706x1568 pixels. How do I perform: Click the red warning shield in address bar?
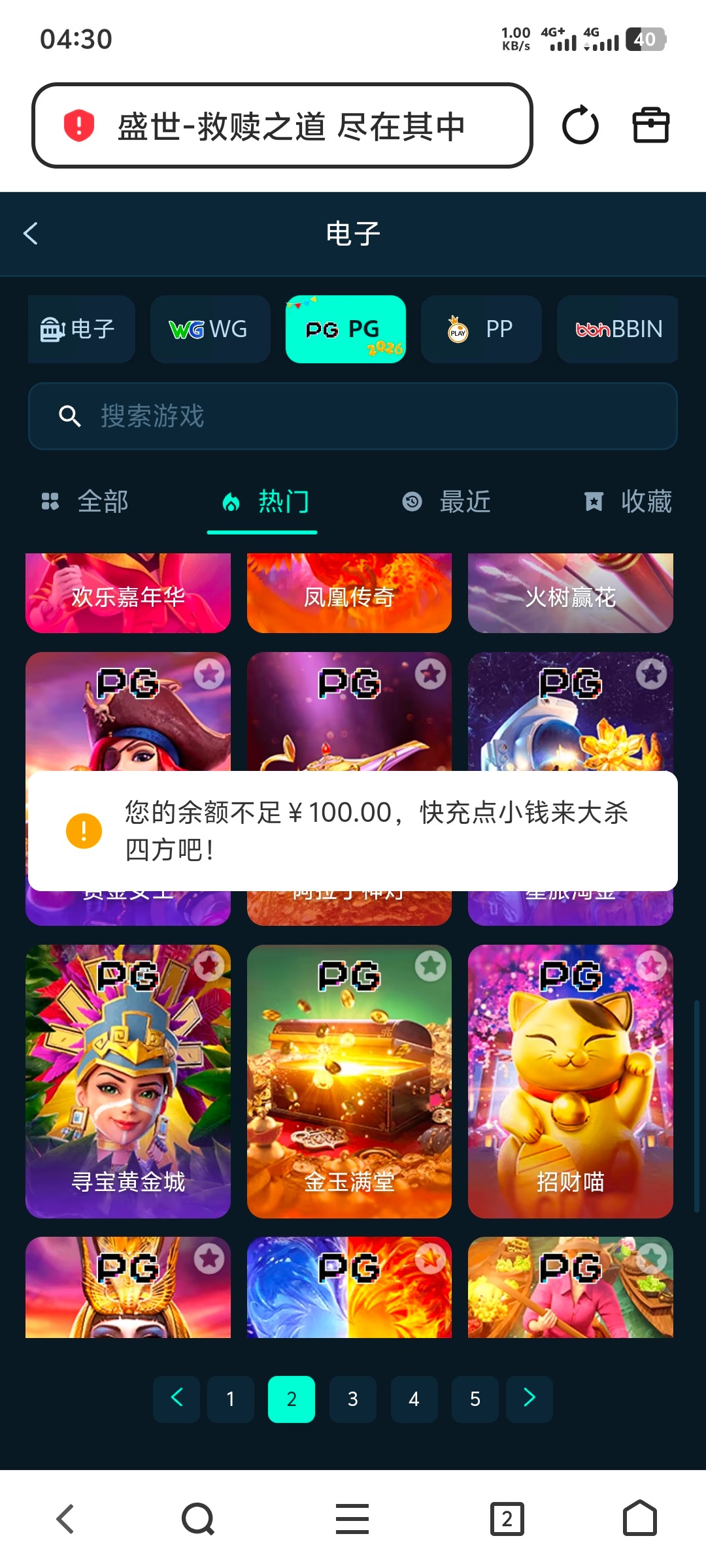(x=77, y=125)
